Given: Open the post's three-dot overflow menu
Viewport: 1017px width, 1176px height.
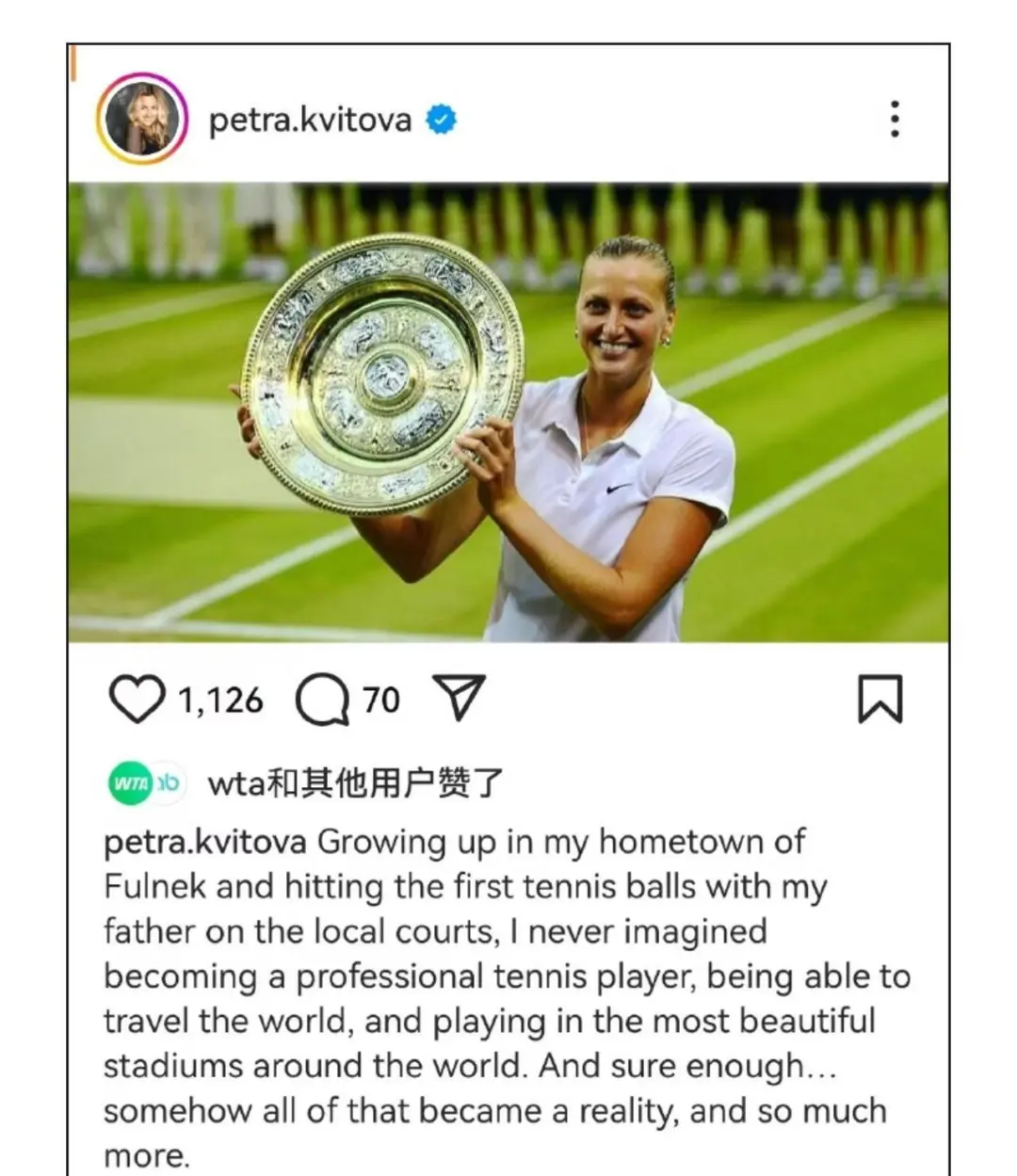Looking at the screenshot, I should pyautogui.click(x=895, y=119).
